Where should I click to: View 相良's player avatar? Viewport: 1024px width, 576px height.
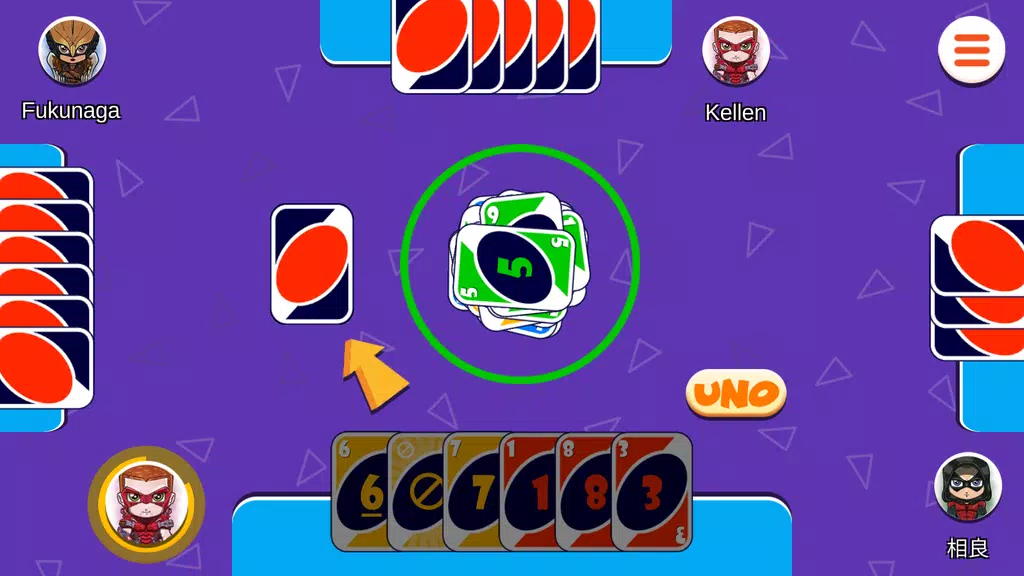click(967, 488)
